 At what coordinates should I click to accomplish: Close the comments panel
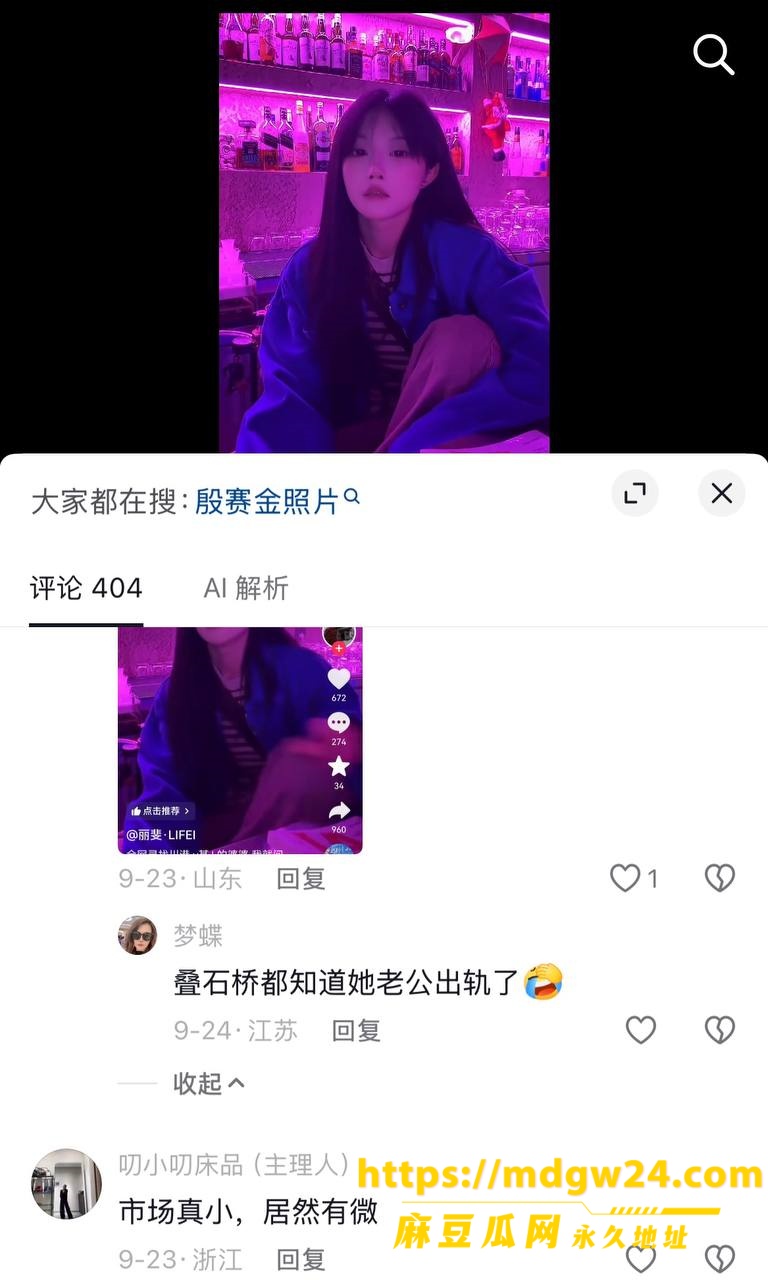click(x=722, y=493)
